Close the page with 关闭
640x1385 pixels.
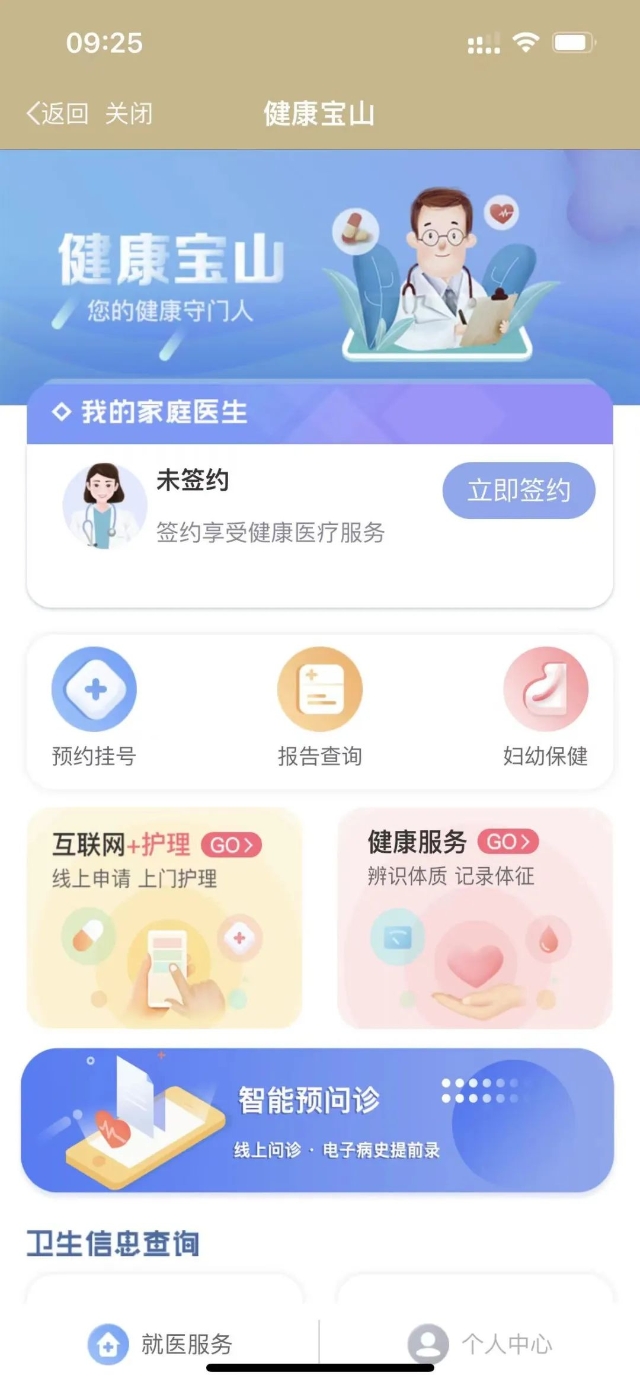coord(129,113)
